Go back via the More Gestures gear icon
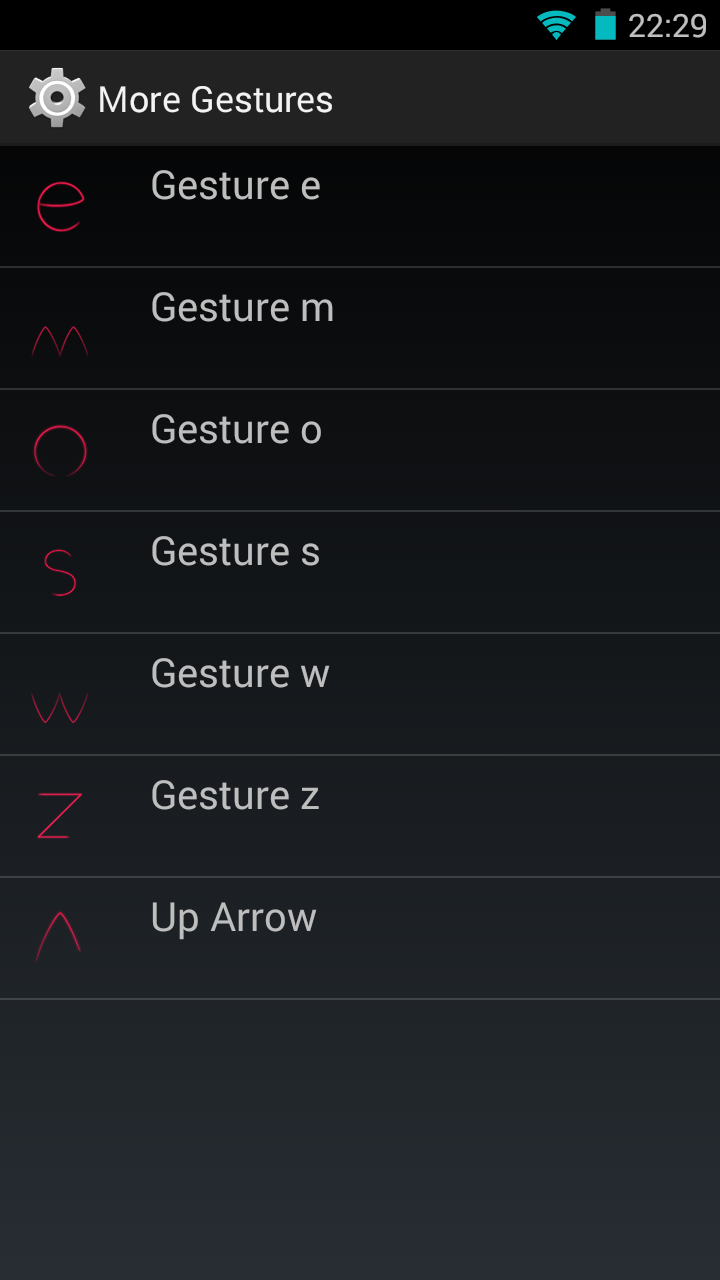The image size is (720, 1280). 57,98
